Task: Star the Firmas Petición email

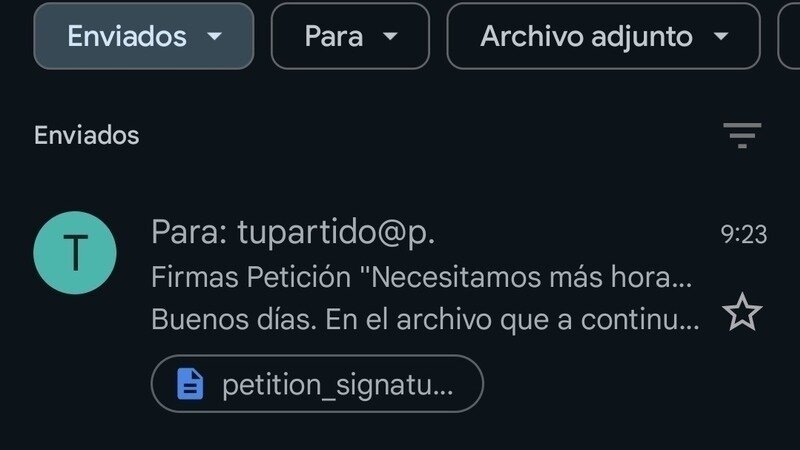Action: 742,314
